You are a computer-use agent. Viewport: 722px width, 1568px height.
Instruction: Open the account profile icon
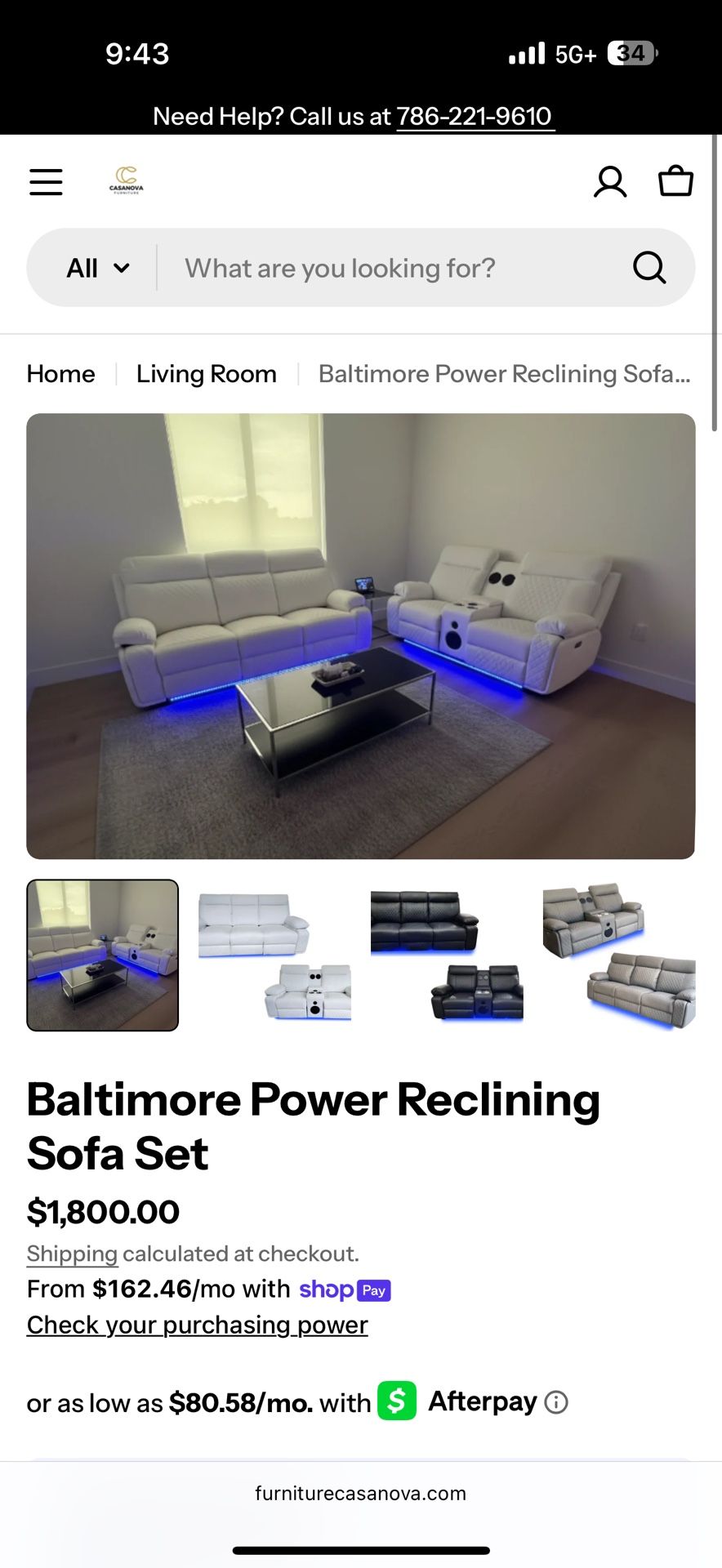(x=610, y=181)
